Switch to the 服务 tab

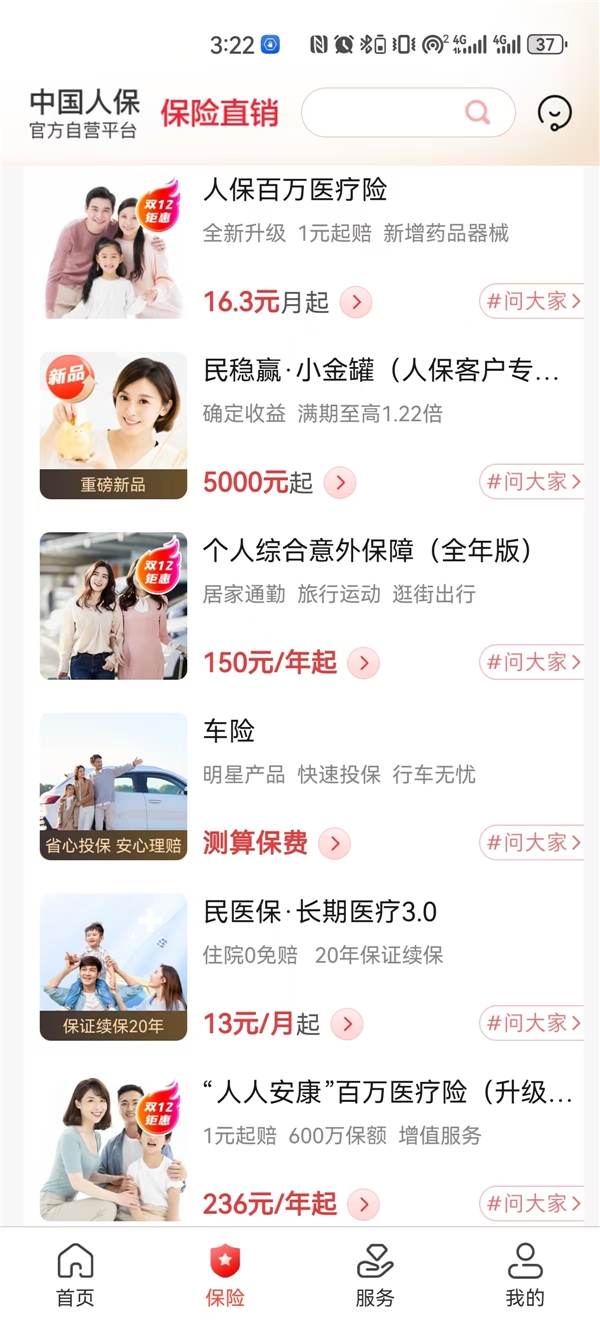375,1274
